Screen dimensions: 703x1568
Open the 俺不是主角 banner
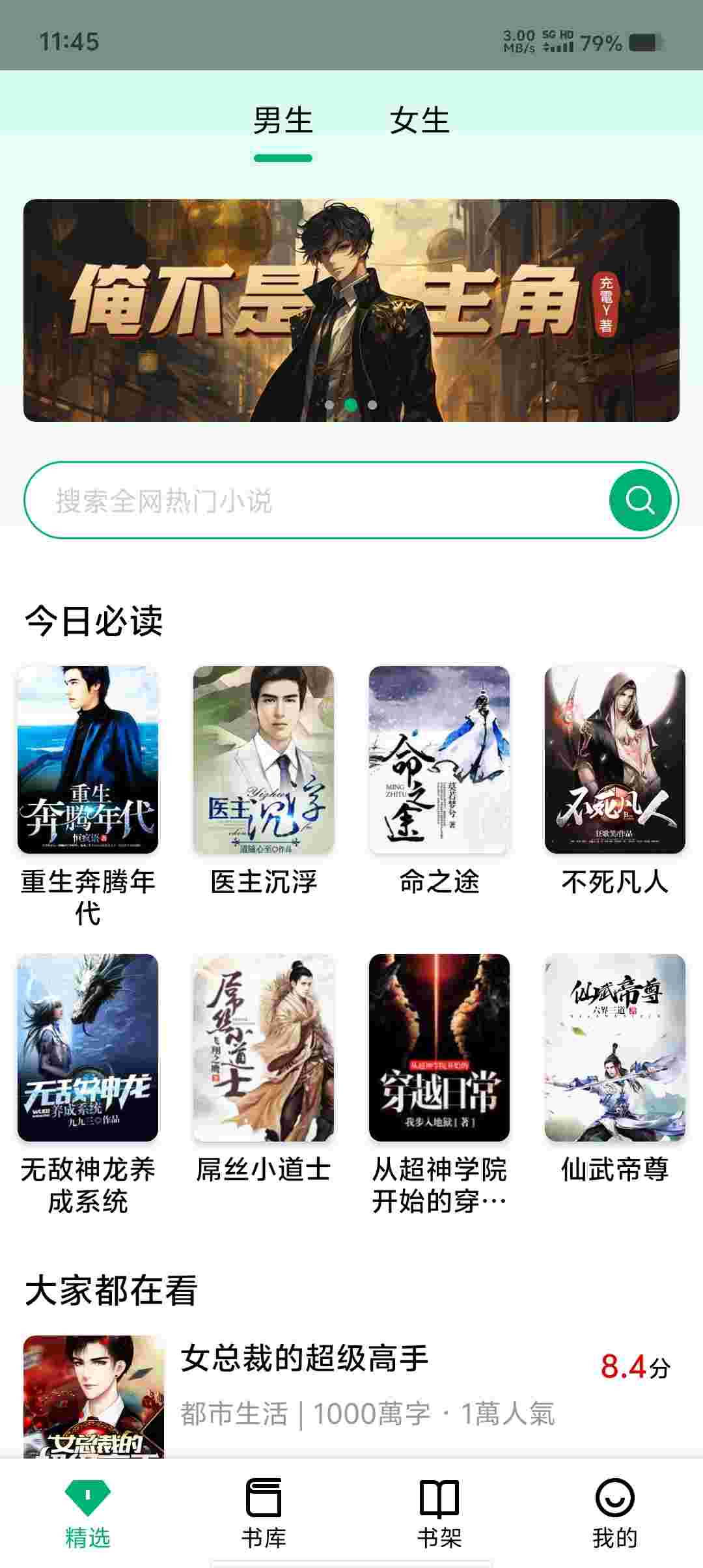(351, 311)
